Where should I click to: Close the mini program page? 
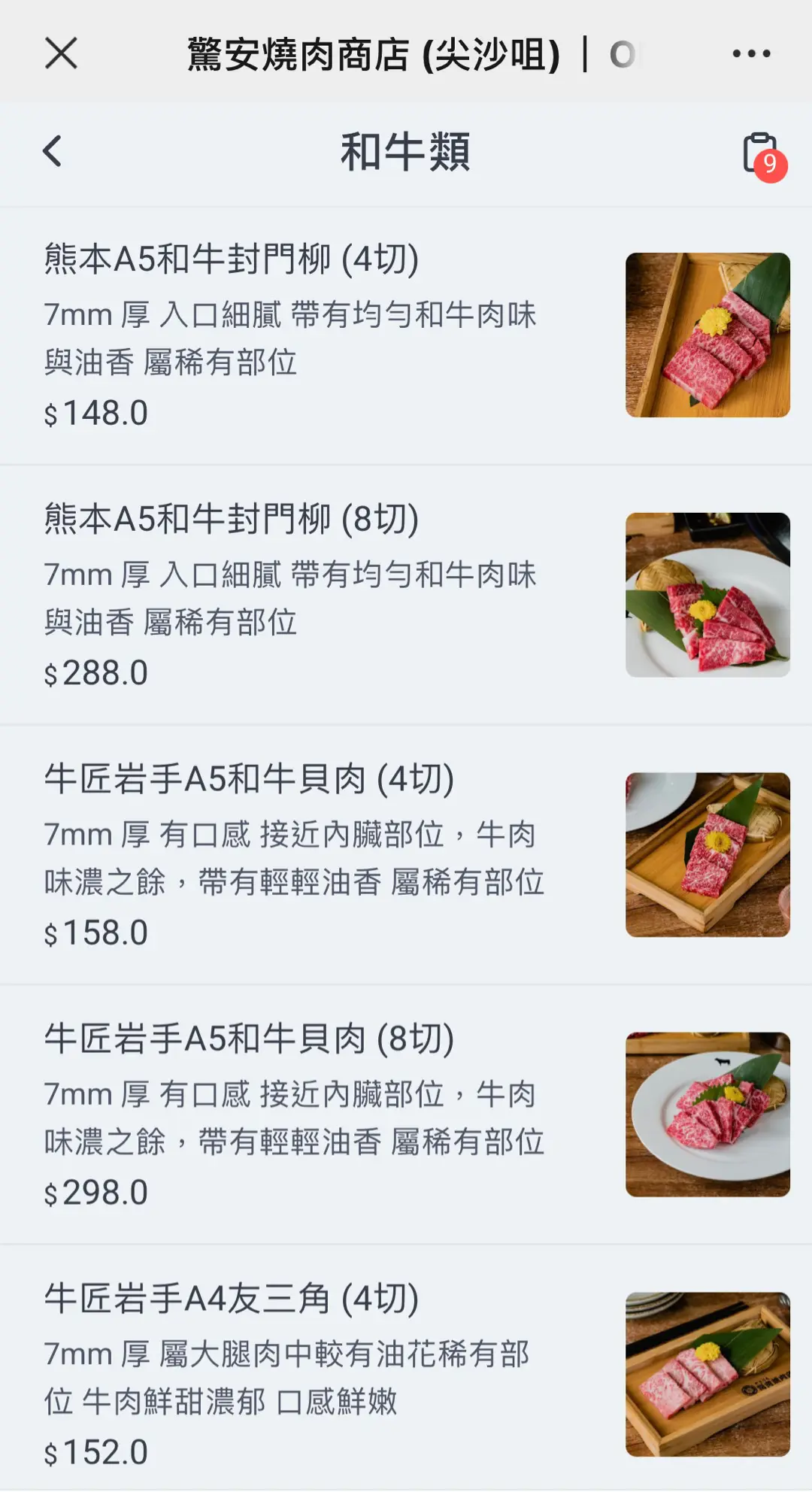coord(61,54)
